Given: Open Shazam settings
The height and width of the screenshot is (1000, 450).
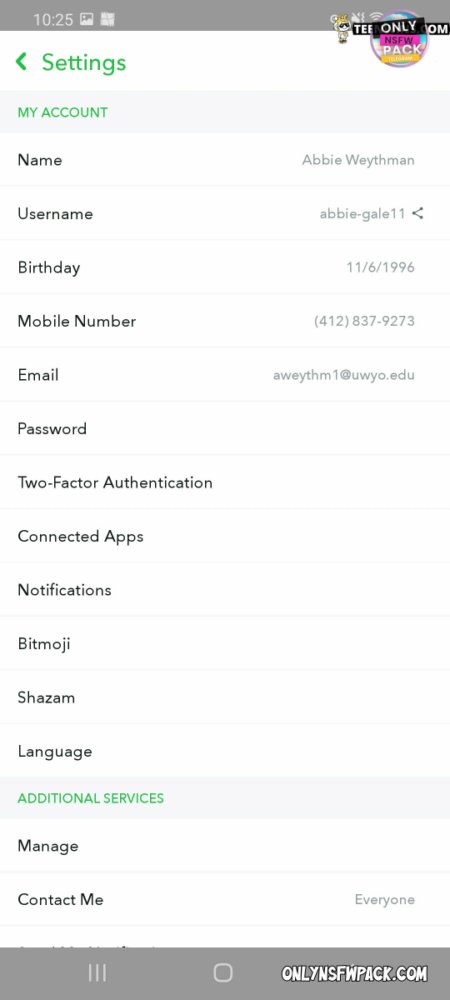Looking at the screenshot, I should 225,698.
